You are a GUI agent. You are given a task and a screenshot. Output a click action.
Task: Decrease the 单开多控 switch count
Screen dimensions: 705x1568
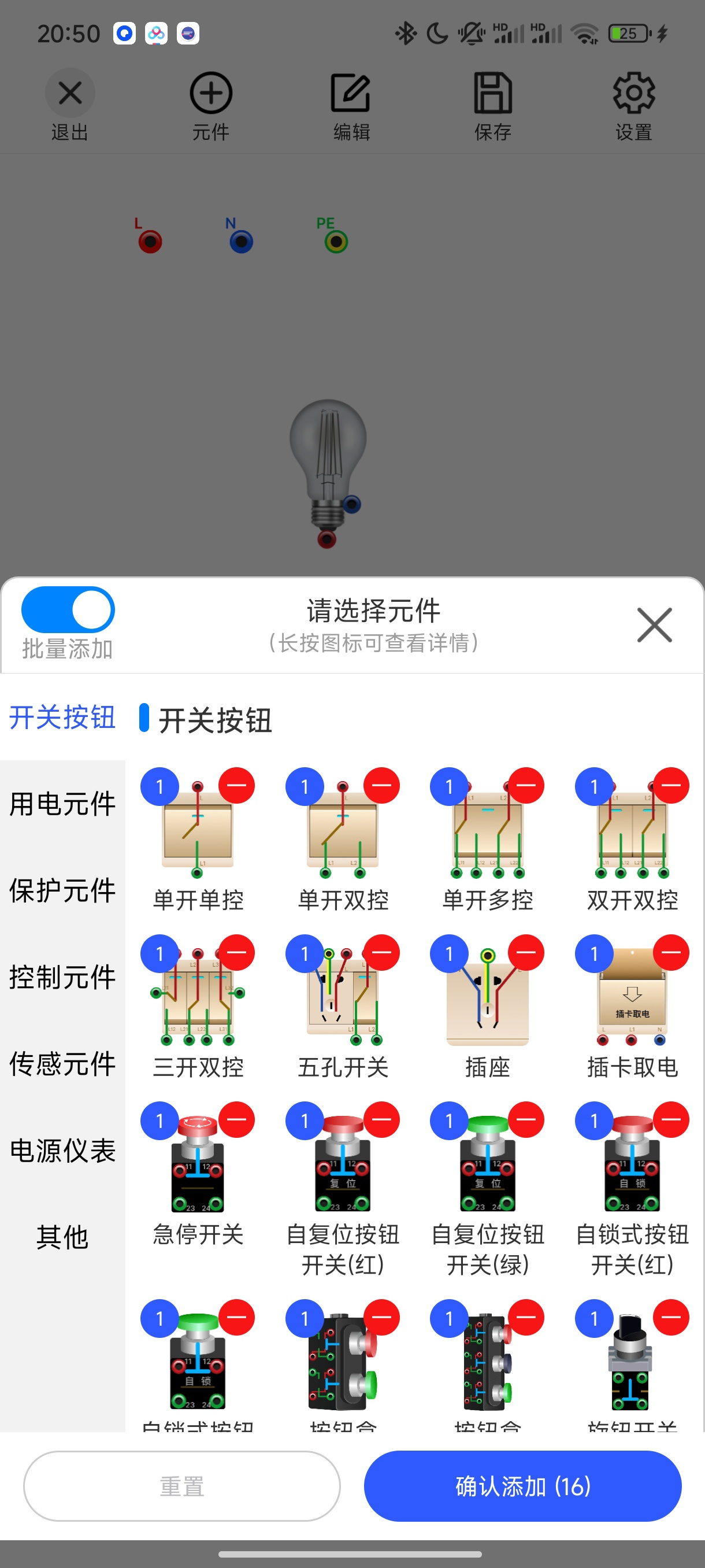526,786
